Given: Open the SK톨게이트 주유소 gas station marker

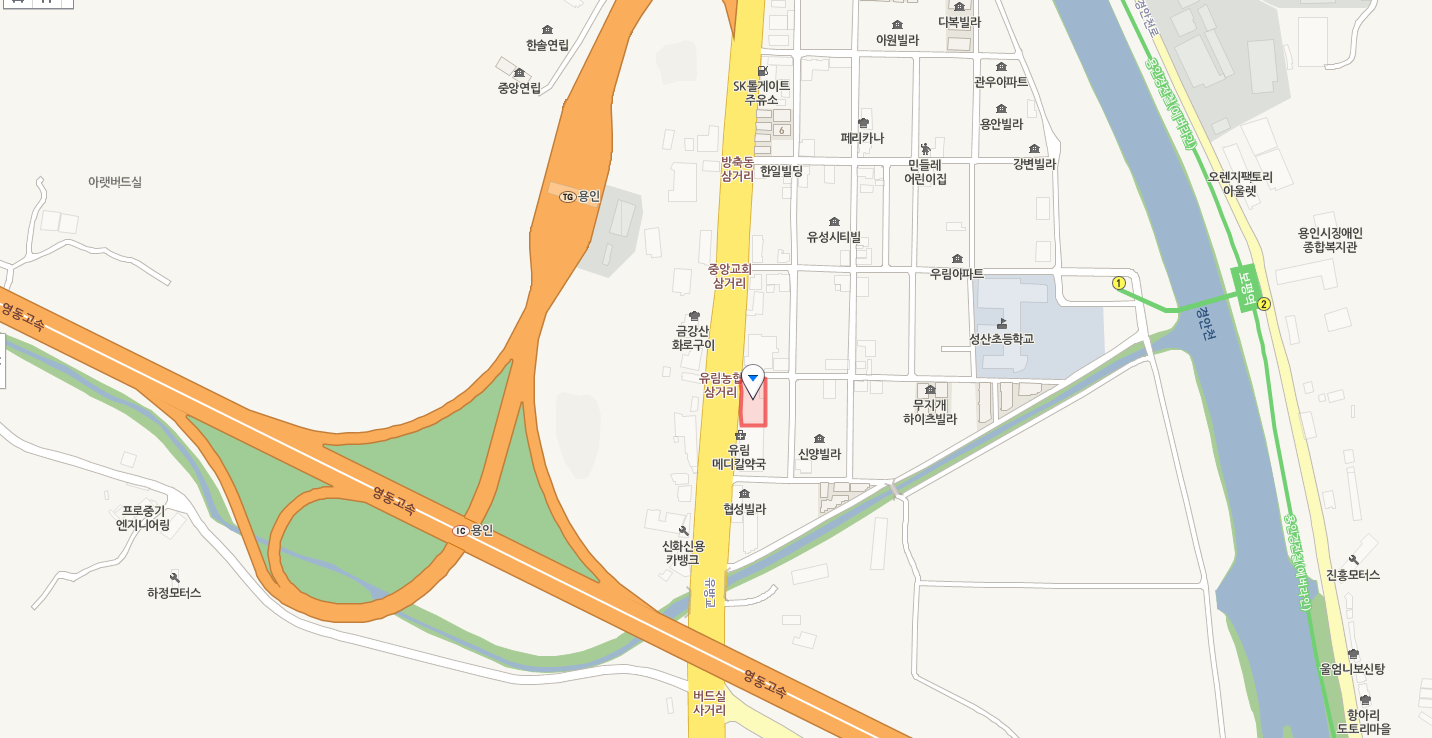Looking at the screenshot, I should click(763, 71).
